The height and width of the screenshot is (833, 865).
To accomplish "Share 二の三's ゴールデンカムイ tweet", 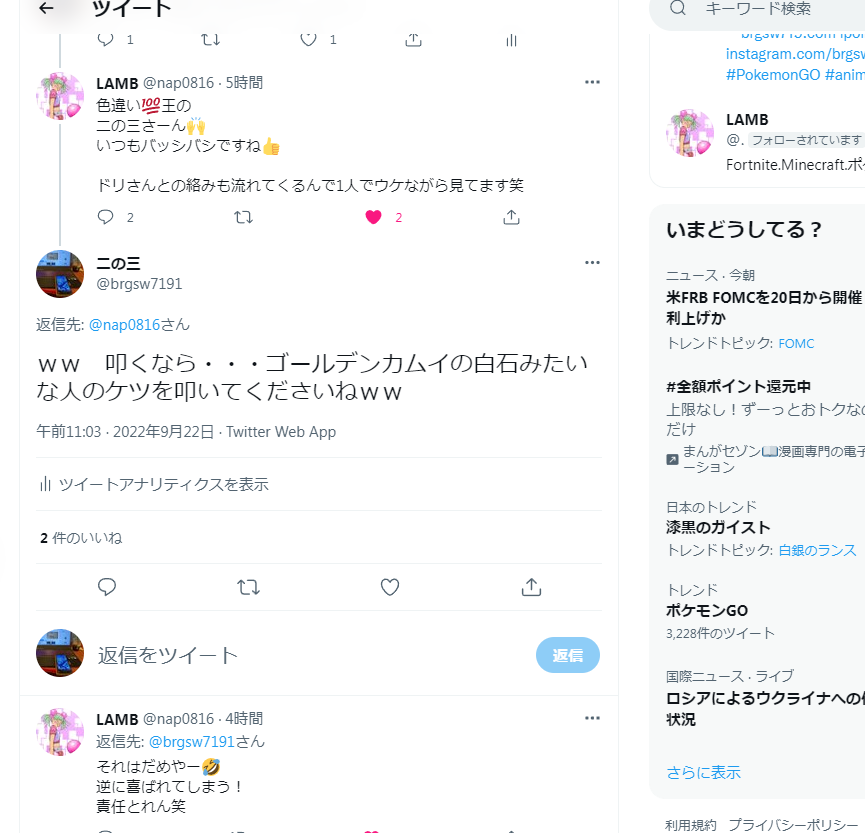I will coord(531,587).
